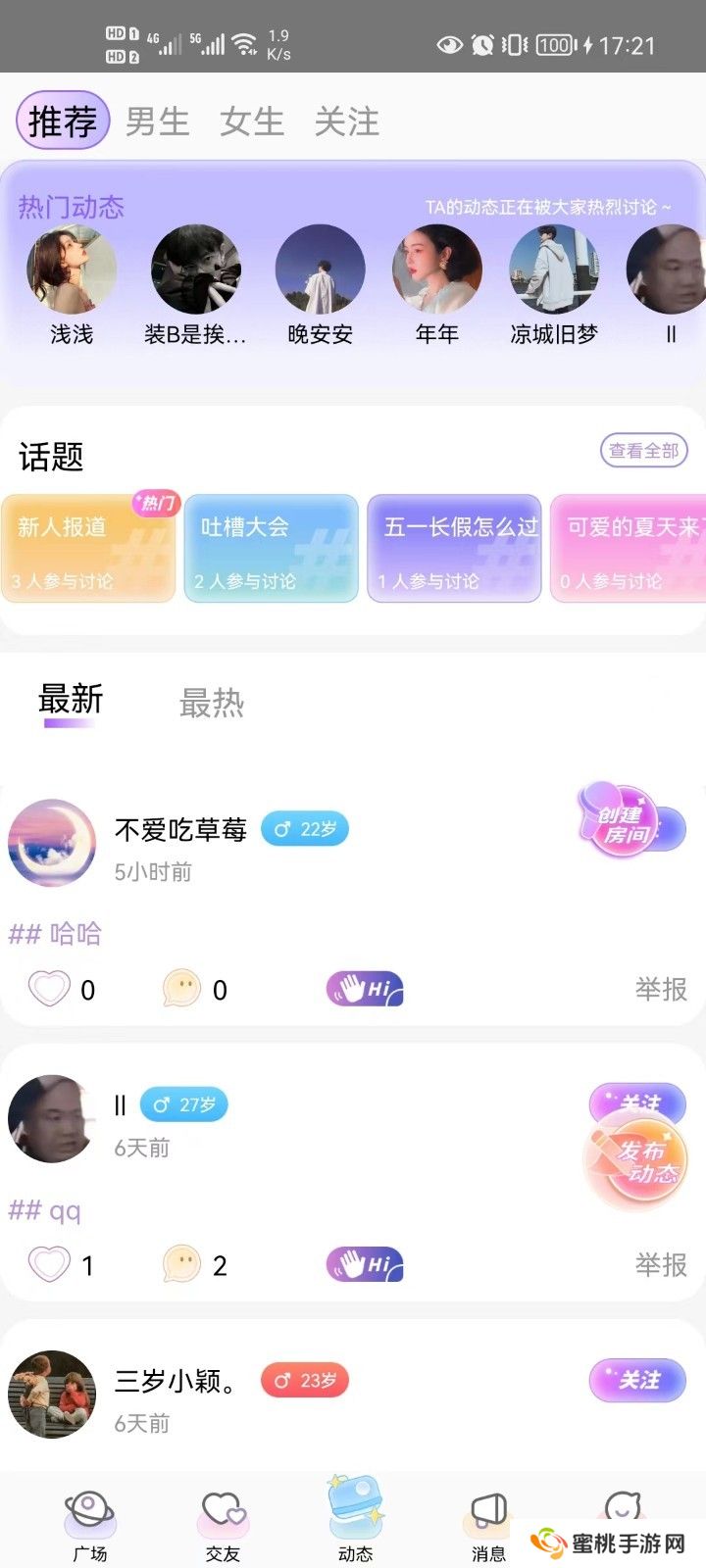Screen dimensions: 706x1568
Task: Open 浅浅's avatar in 热门动态
Action: (70, 269)
